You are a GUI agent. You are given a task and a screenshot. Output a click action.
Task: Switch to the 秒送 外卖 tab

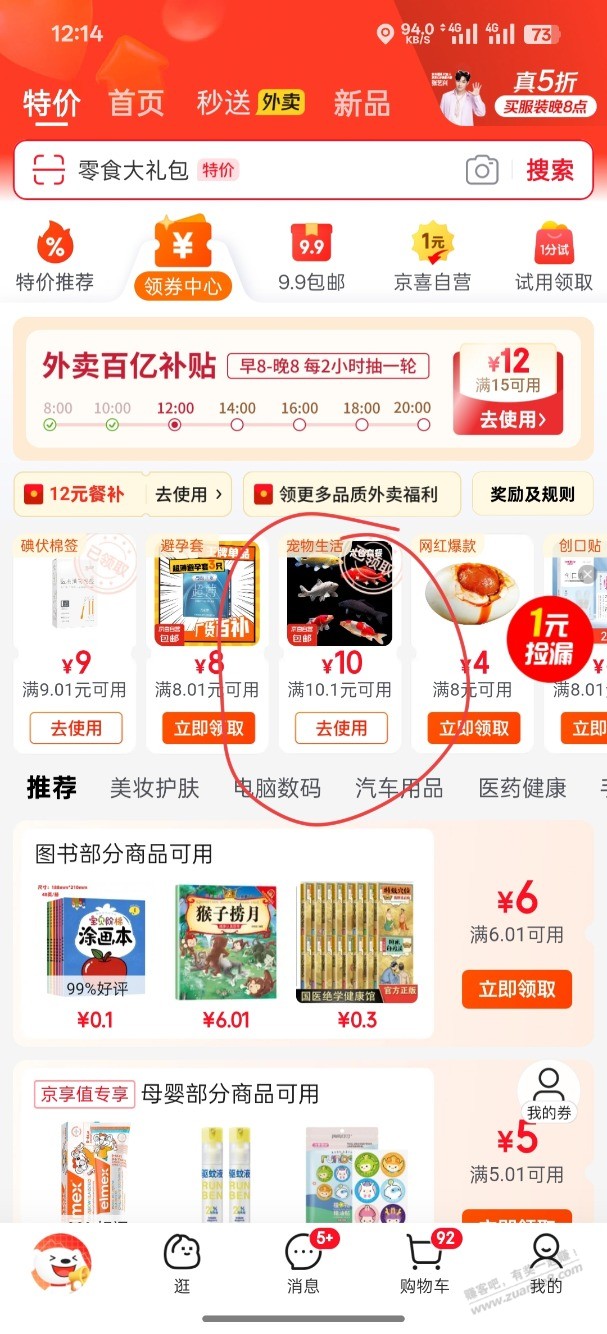tap(250, 103)
